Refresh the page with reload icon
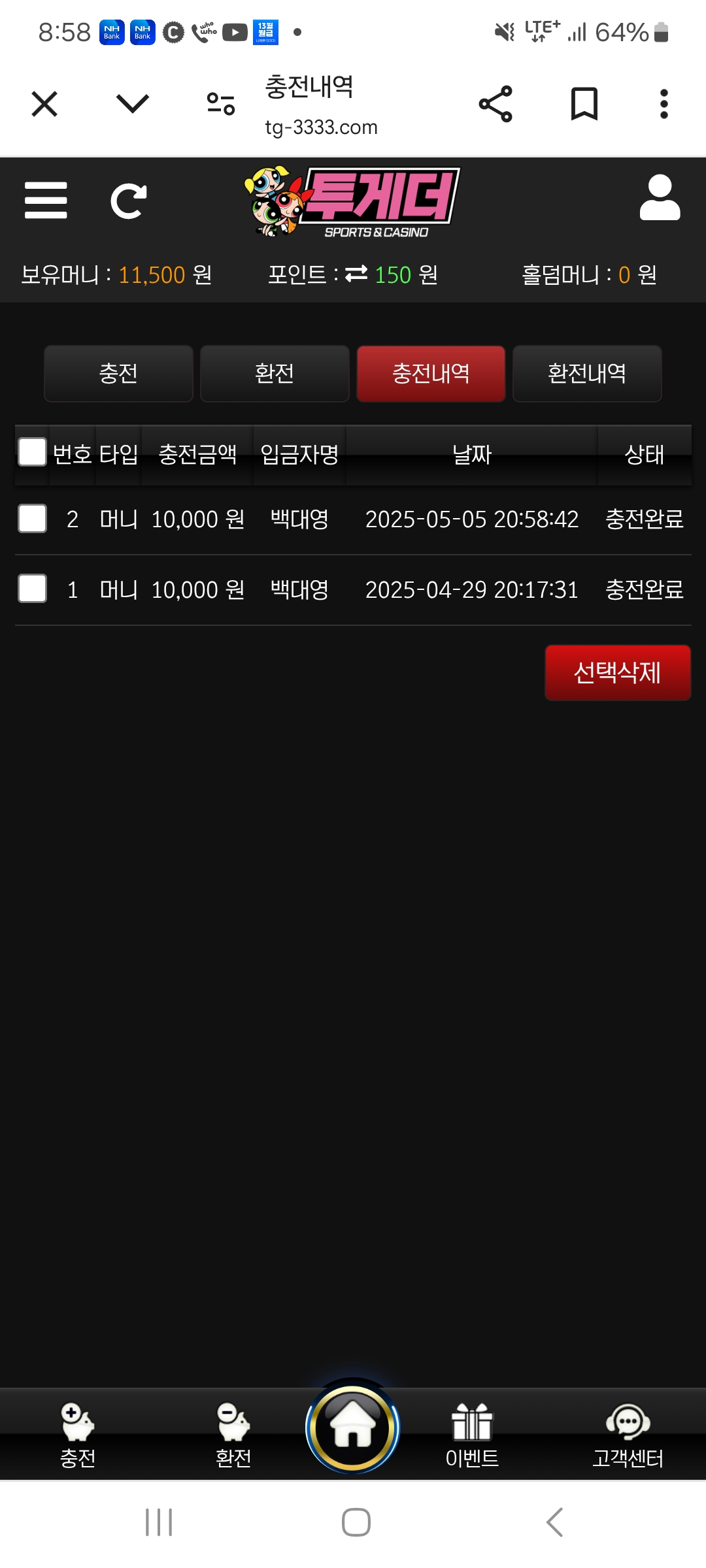This screenshot has width=706, height=1568. pos(128,201)
